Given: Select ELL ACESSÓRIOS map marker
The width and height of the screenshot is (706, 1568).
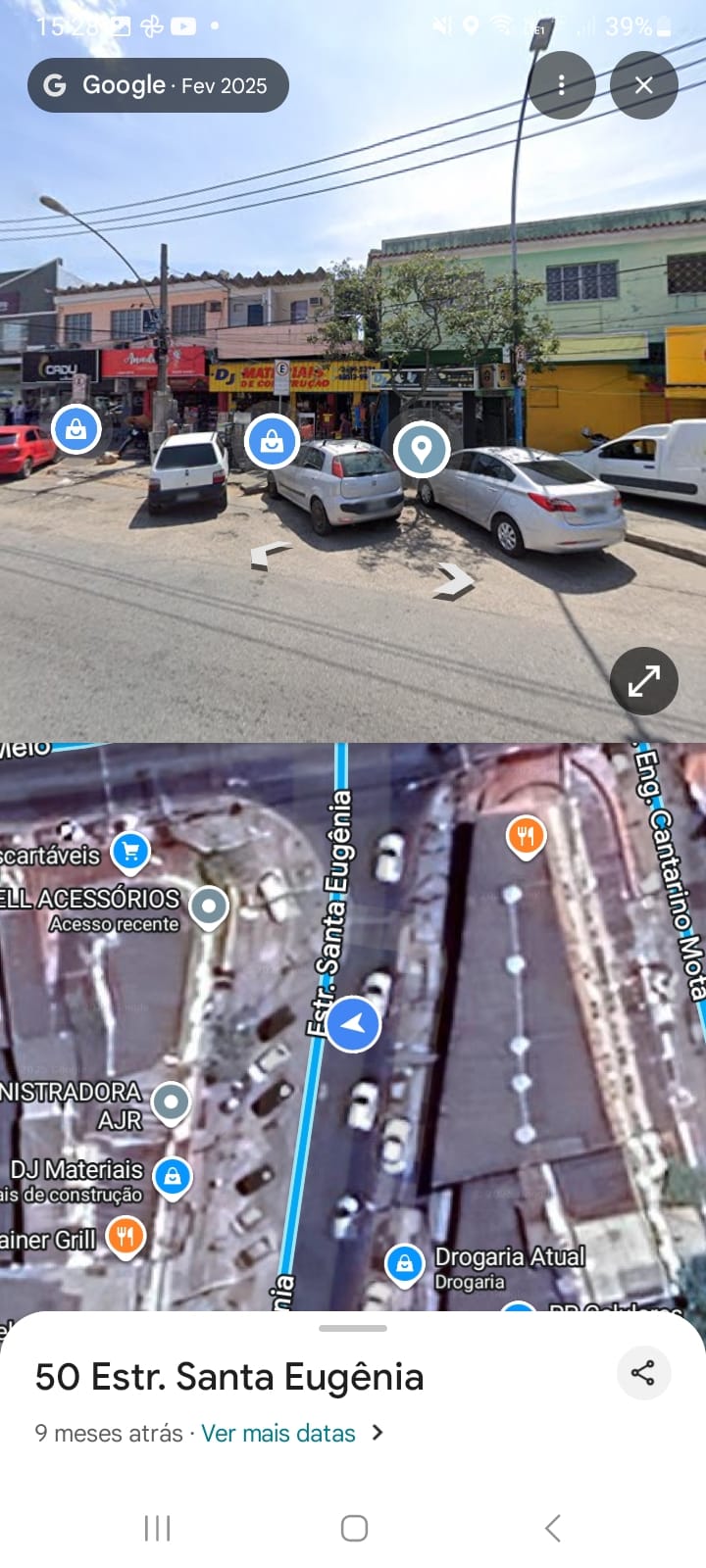Looking at the screenshot, I should click(x=208, y=906).
